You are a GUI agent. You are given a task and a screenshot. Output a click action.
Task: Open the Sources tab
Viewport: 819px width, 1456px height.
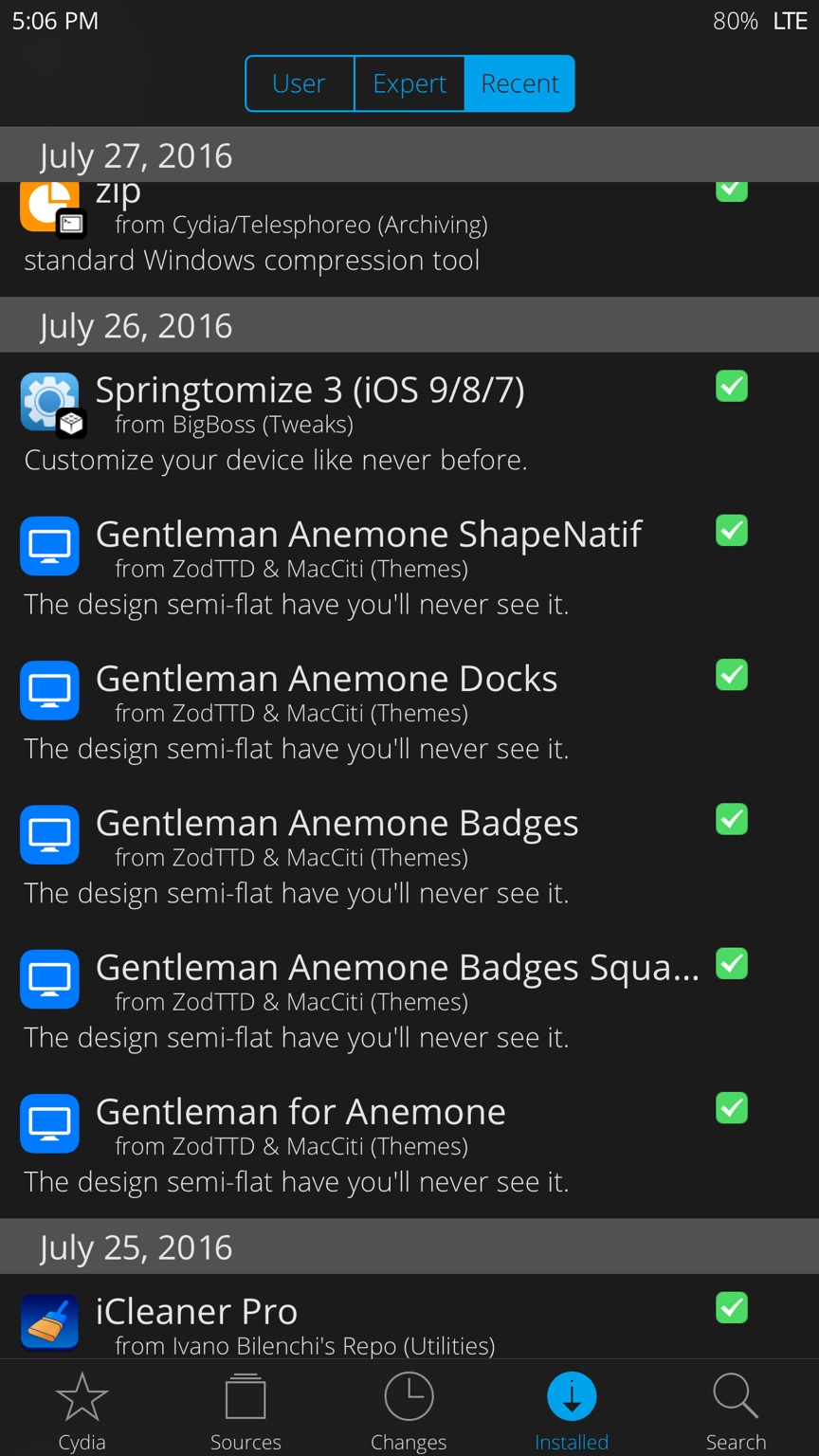coord(246,1411)
